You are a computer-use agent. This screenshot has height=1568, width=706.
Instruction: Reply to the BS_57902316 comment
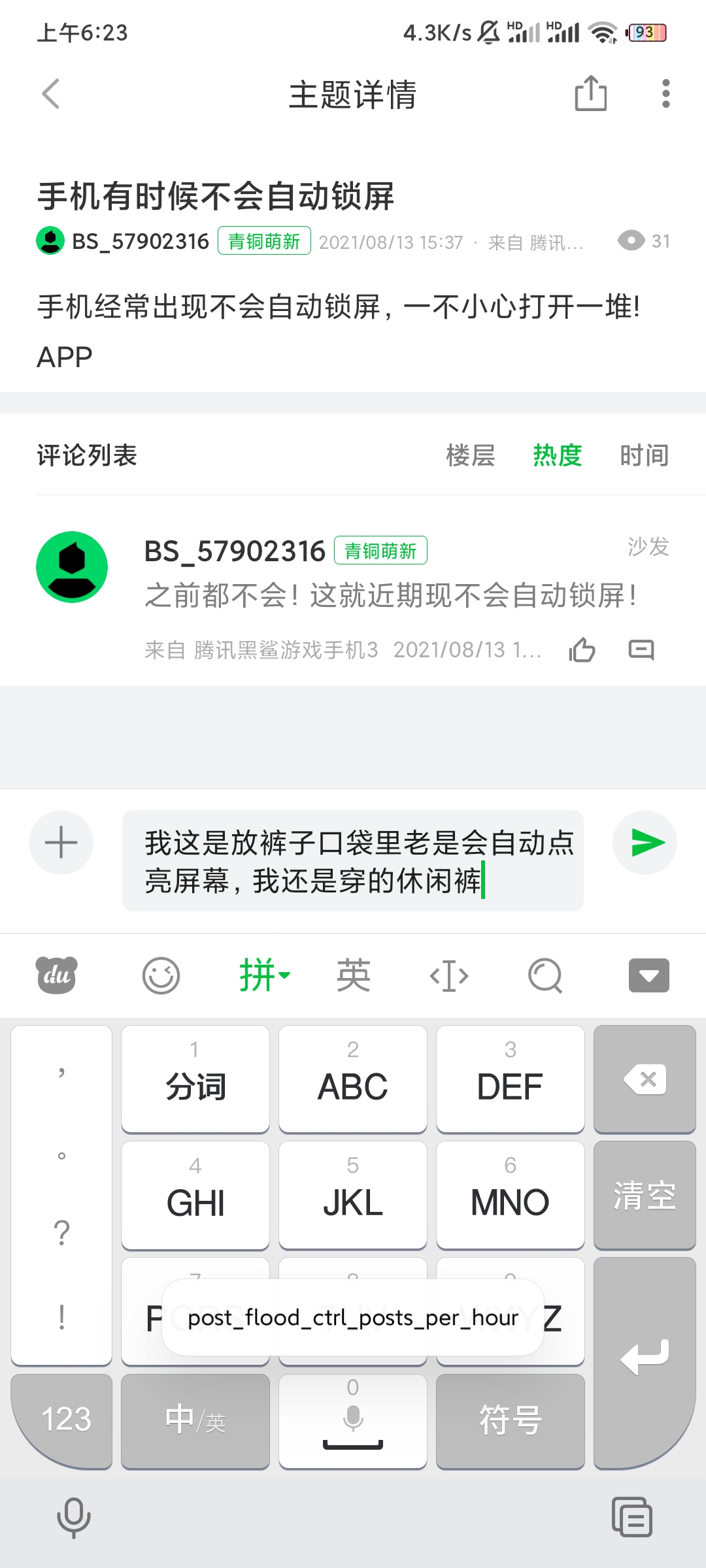tap(641, 649)
